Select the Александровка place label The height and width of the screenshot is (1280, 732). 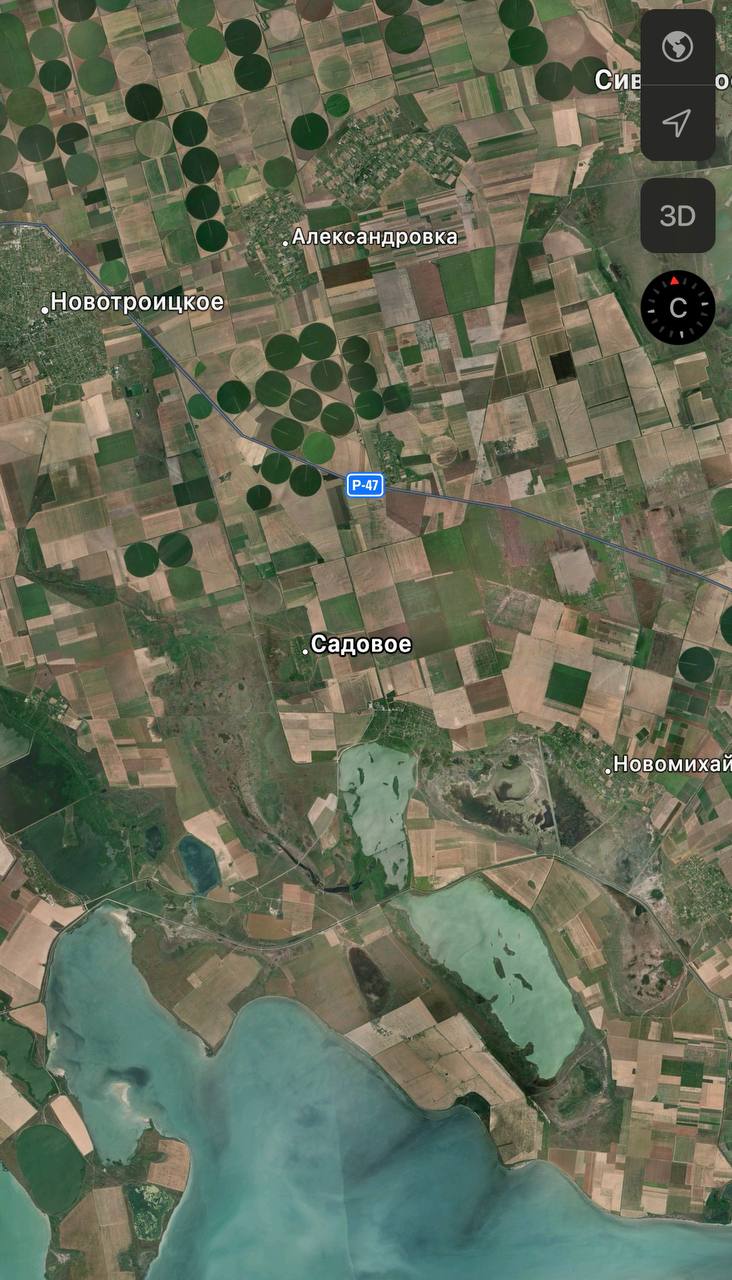tap(374, 237)
